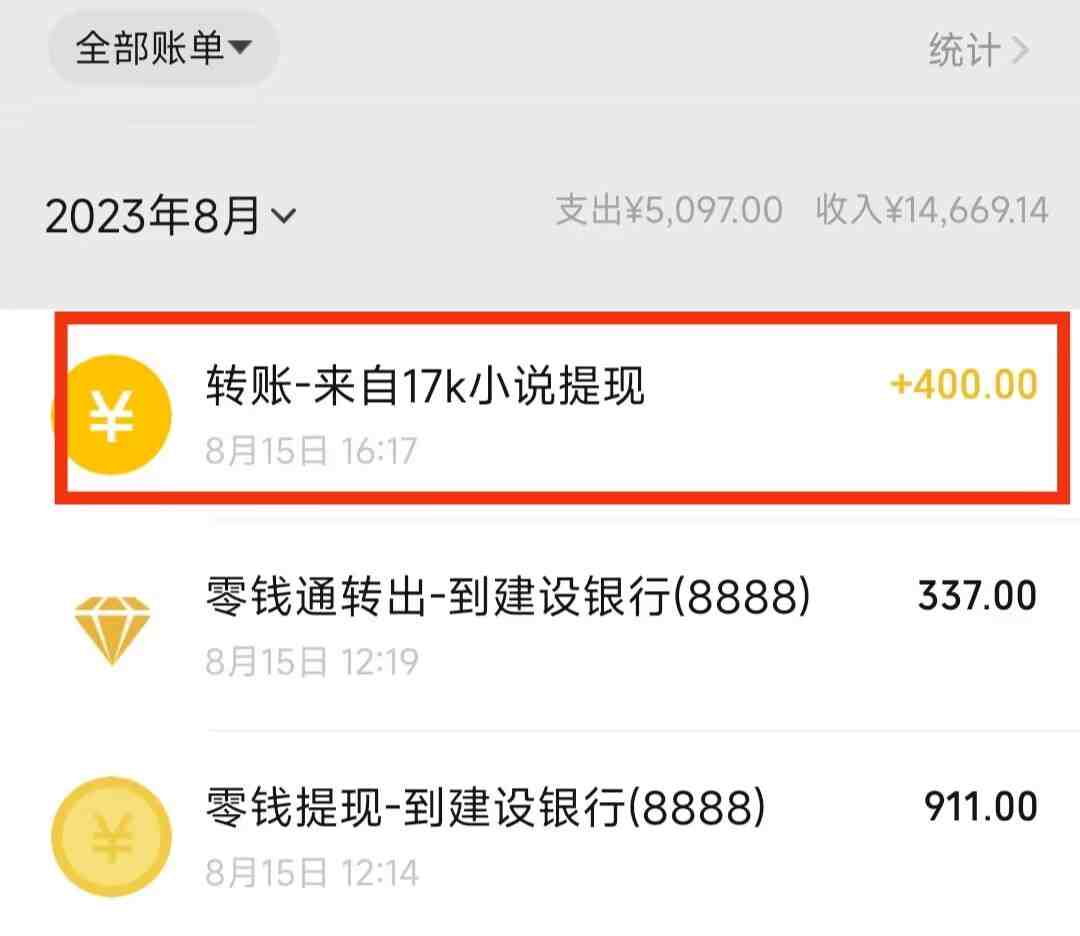This screenshot has height=936, width=1080.
Task: View 零钱通转出-到建设银行(8888) bill details
Action: (560, 622)
